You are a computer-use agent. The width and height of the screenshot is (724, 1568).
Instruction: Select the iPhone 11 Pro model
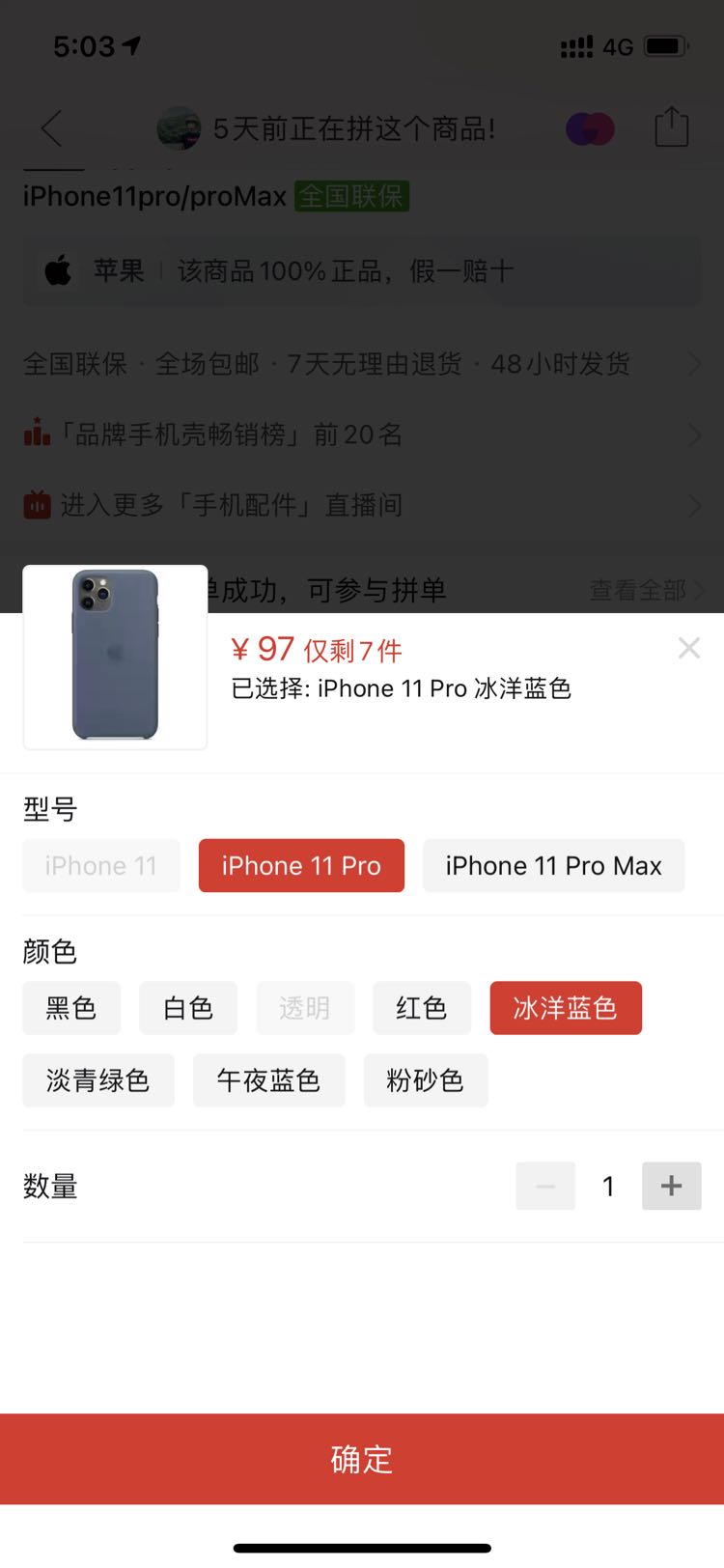tap(301, 865)
